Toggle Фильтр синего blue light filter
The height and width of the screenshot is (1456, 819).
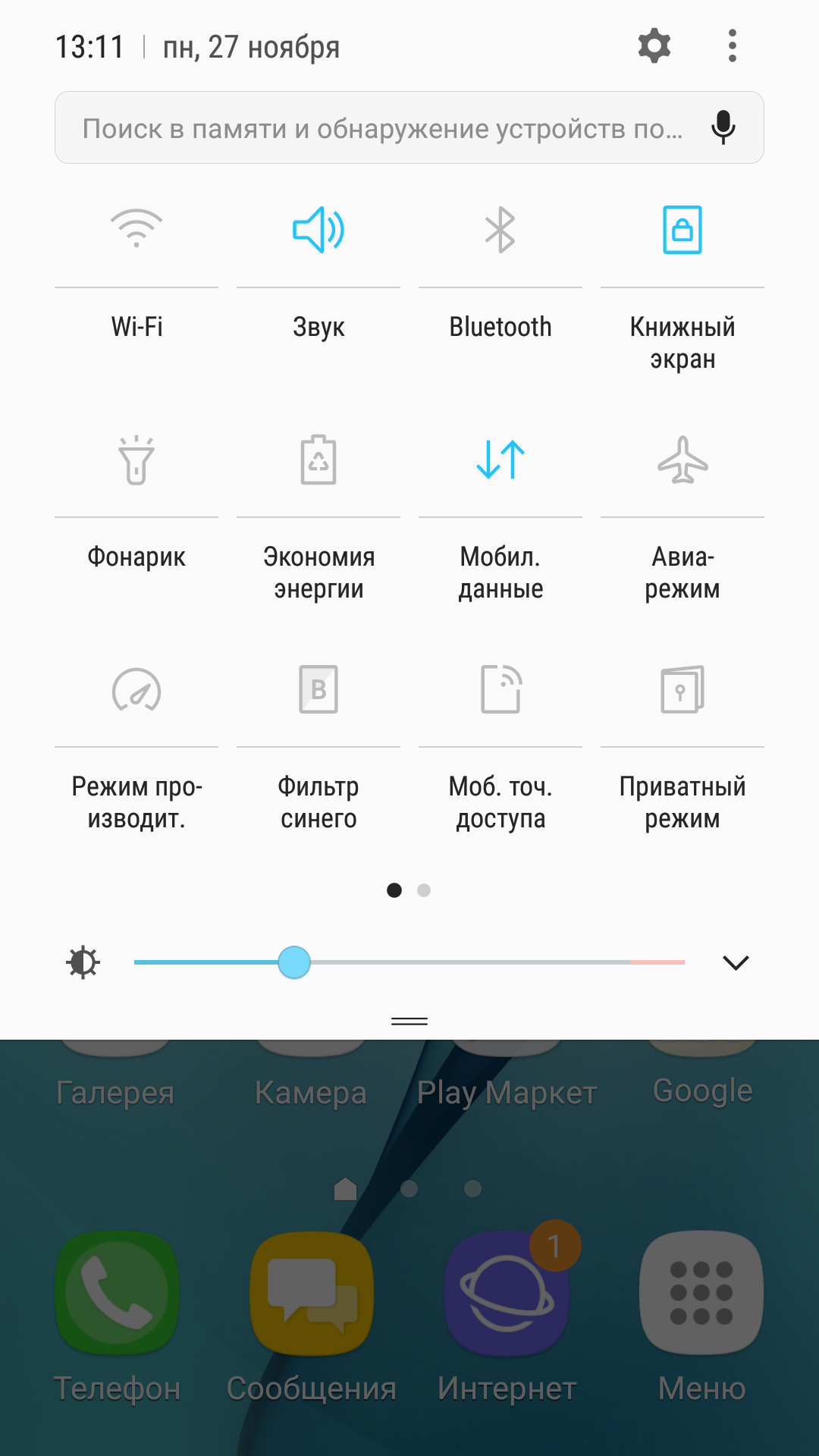(x=318, y=689)
